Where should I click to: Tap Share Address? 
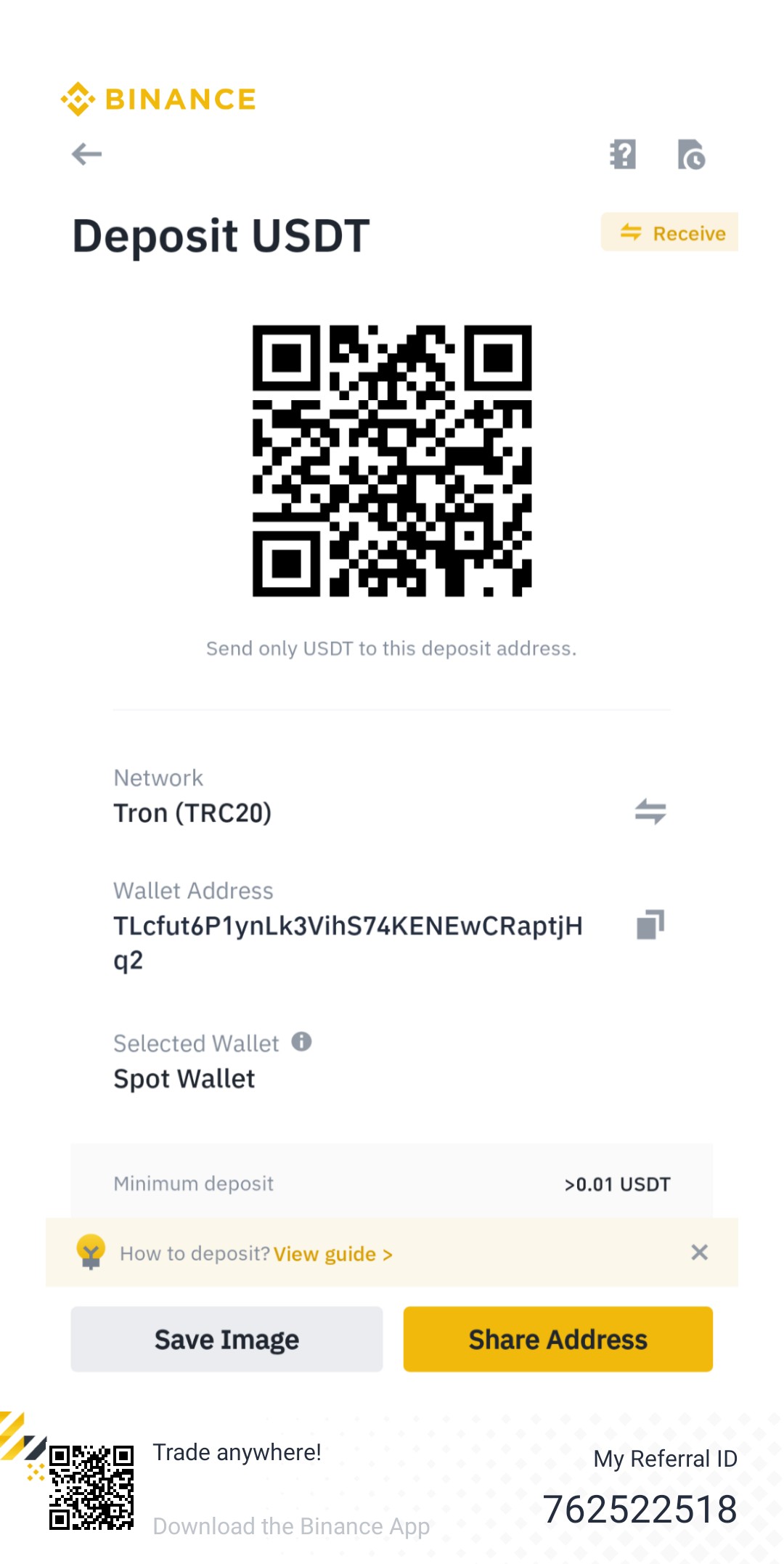coord(558,1340)
